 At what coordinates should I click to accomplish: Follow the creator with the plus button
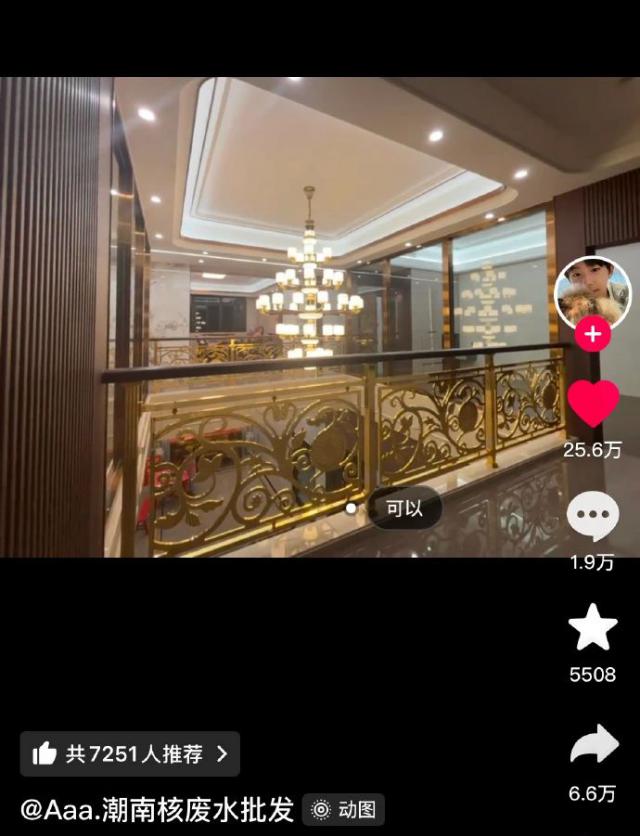[592, 334]
